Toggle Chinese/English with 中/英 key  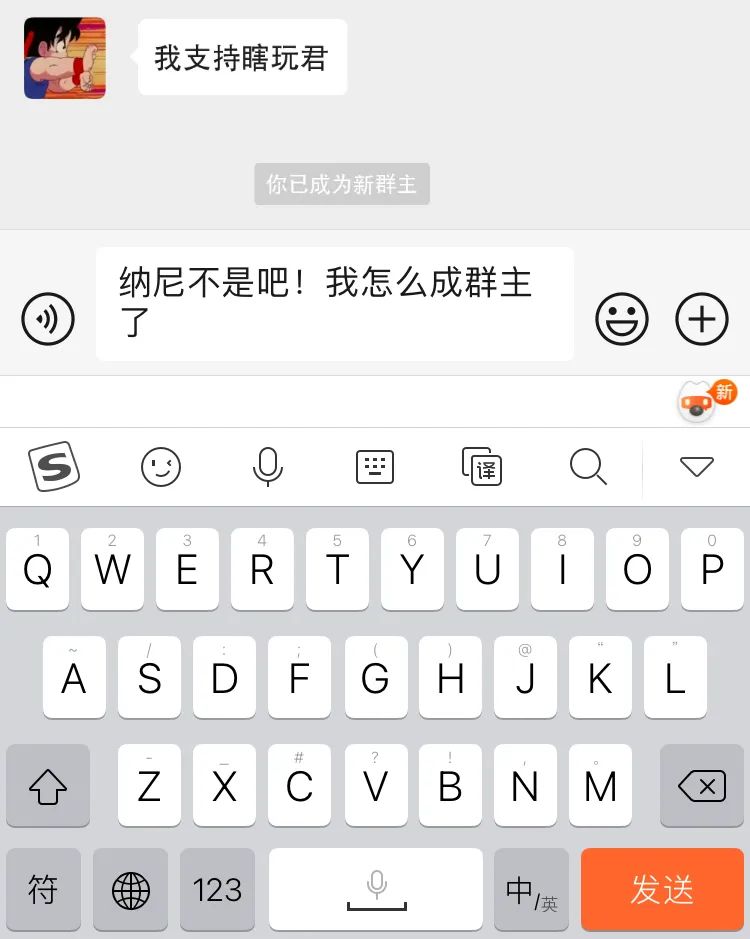click(531, 889)
